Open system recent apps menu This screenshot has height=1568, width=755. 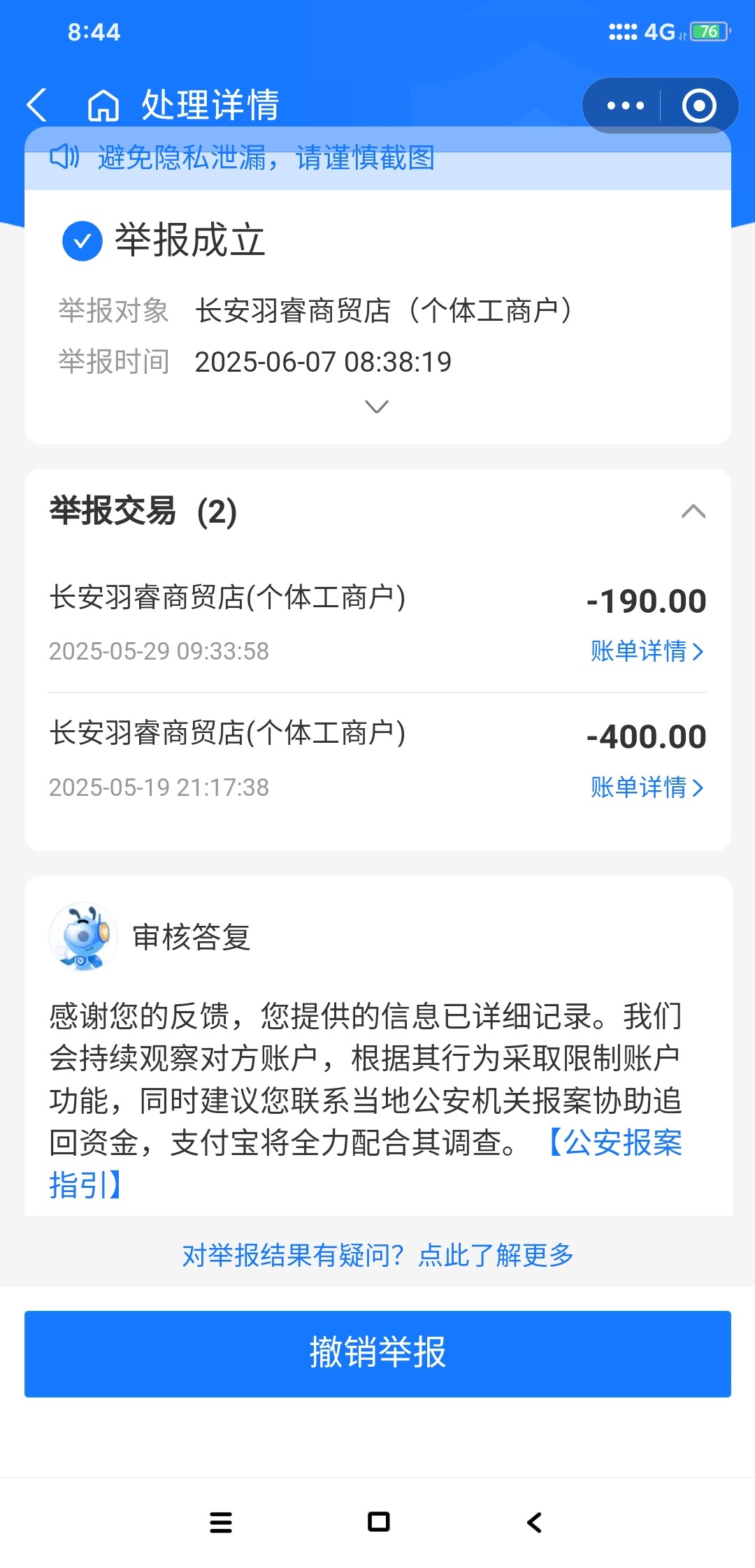coord(221,1522)
